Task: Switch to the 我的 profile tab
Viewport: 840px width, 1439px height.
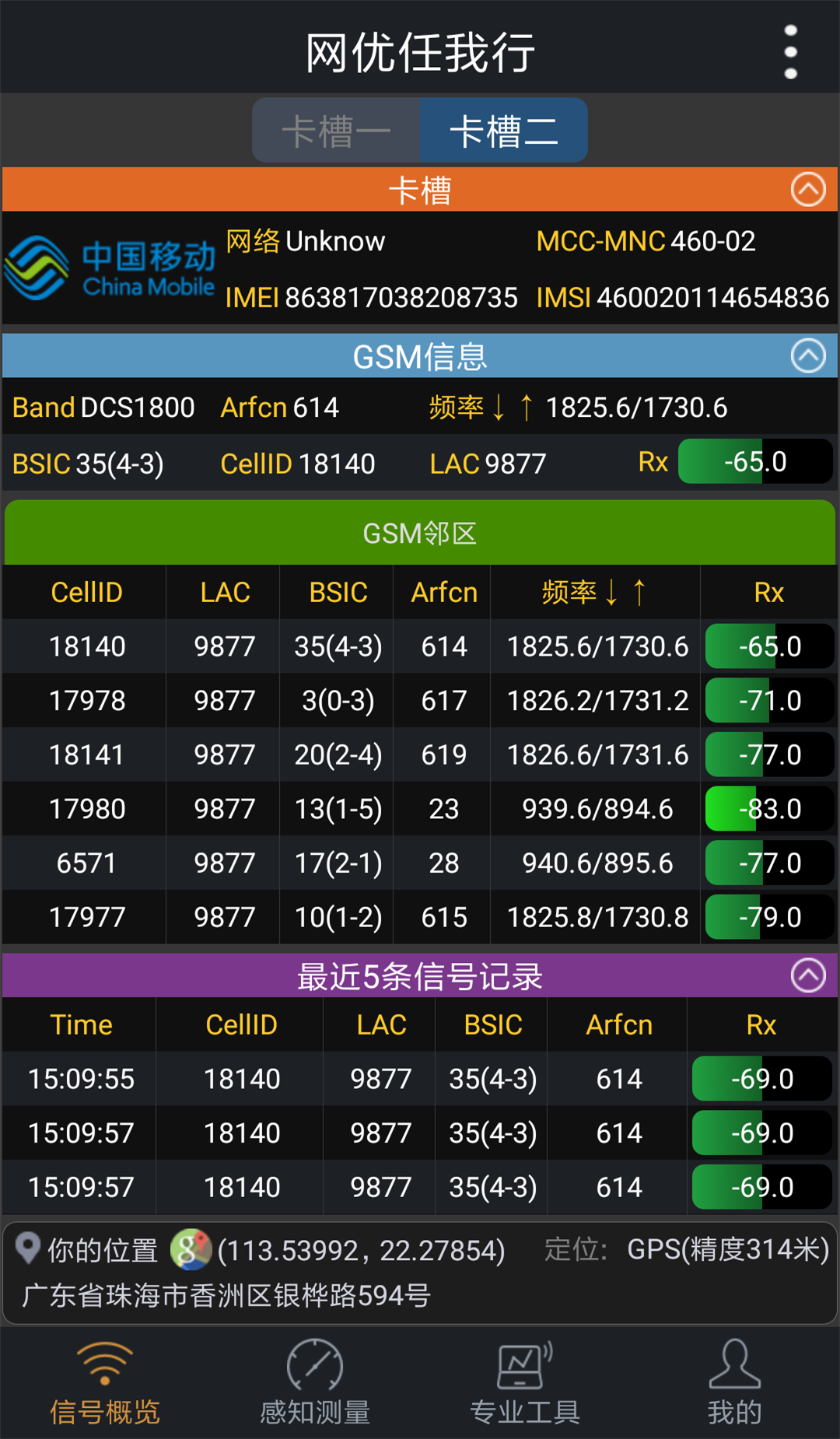Action: tap(734, 1385)
